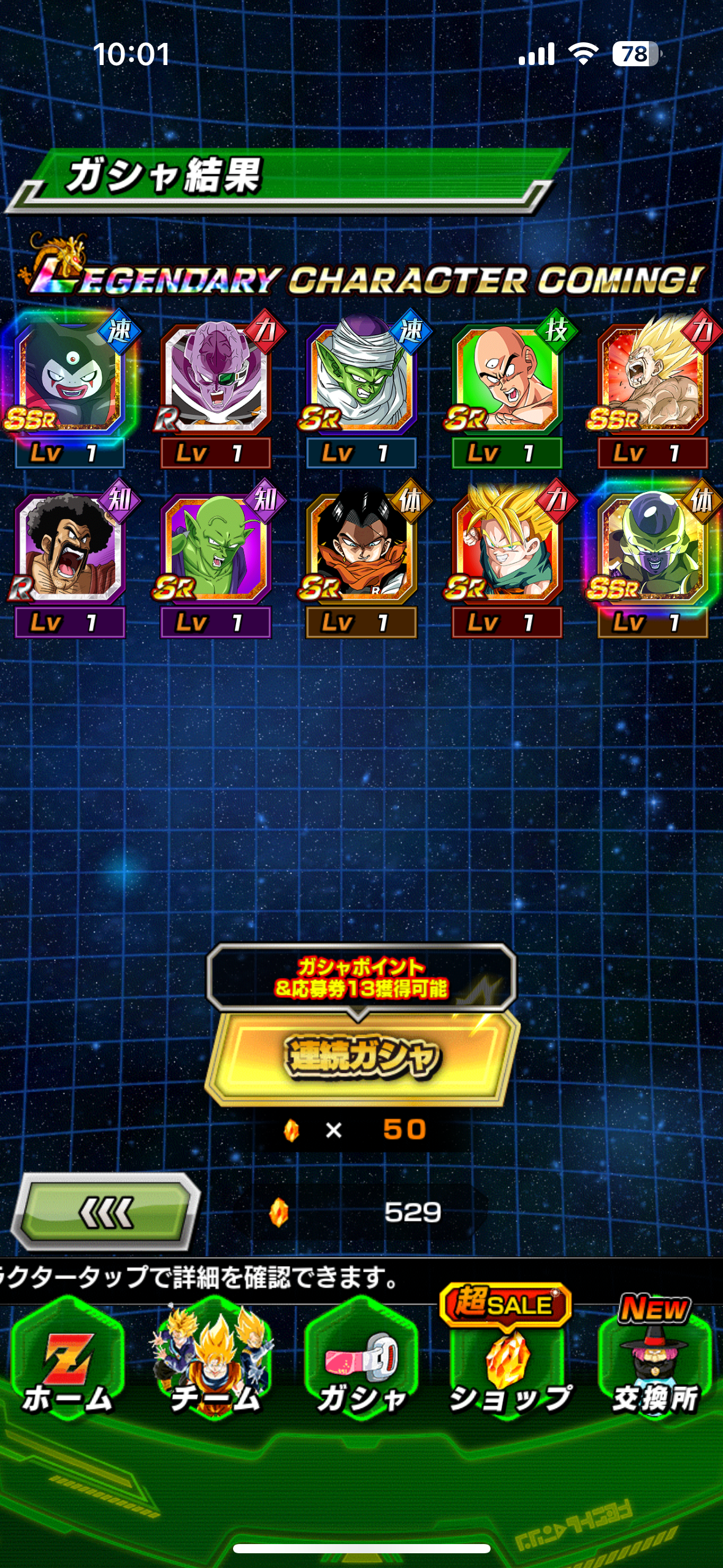
Task: Switch to the チーム team tab
Action: pos(214,1361)
